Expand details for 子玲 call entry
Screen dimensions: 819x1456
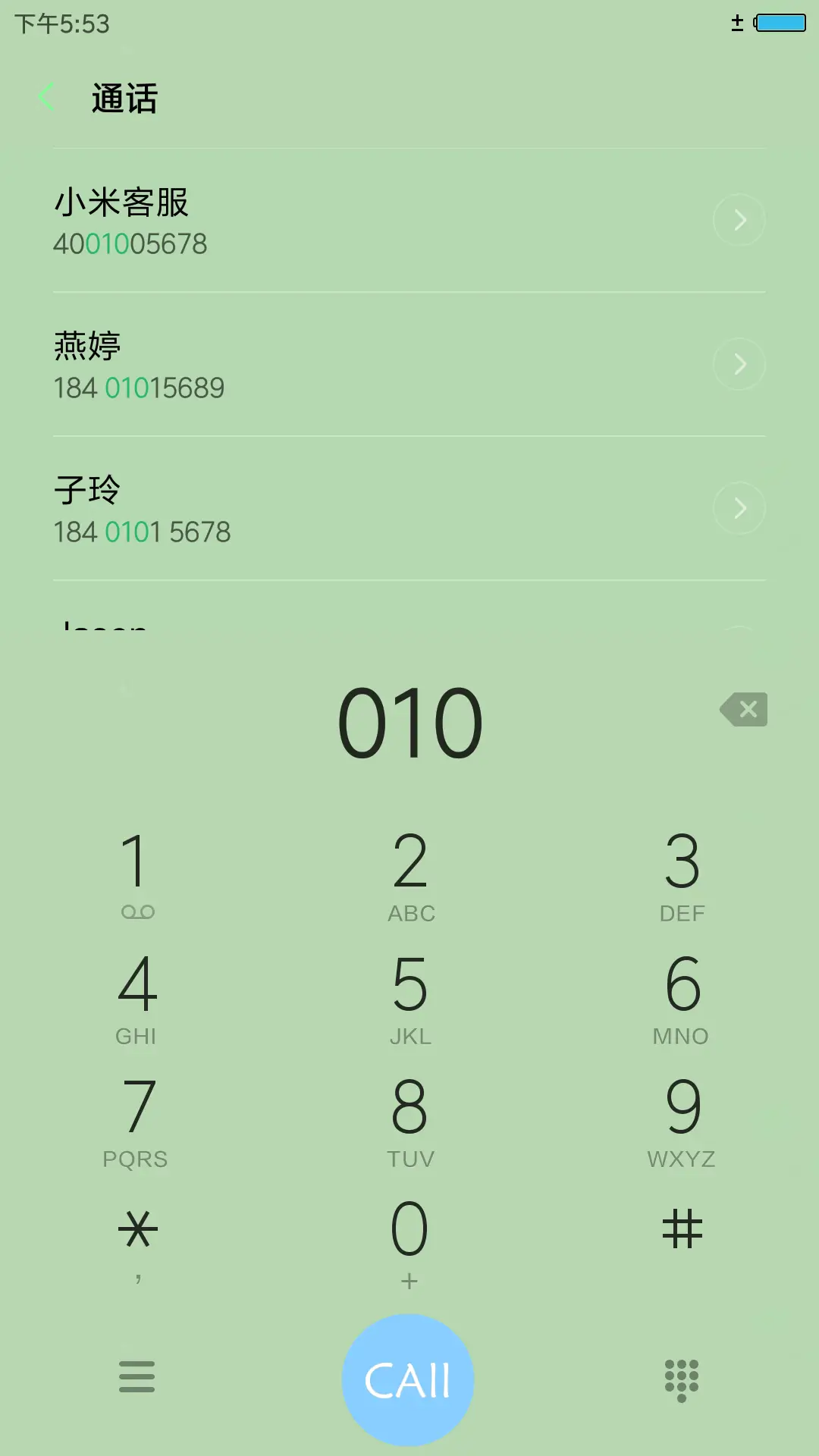(739, 508)
